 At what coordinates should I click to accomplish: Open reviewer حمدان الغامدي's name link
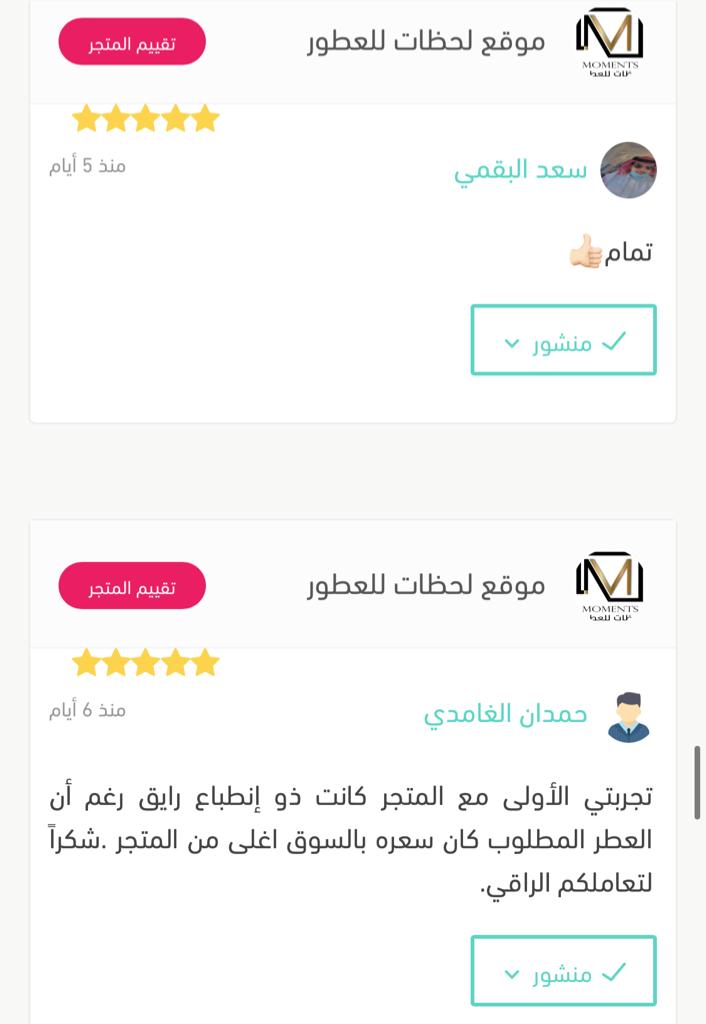click(505, 714)
